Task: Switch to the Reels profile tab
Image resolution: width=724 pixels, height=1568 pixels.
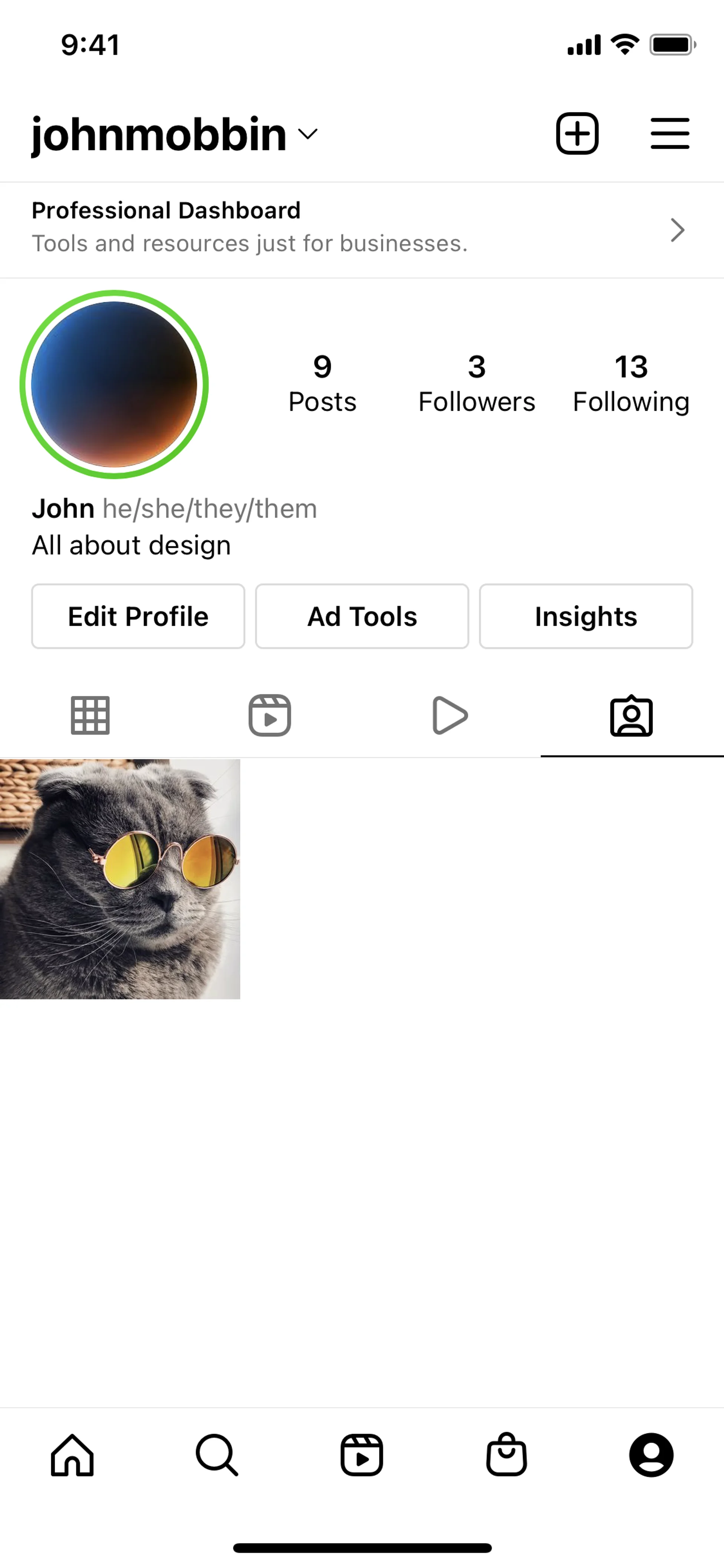Action: pyautogui.click(x=270, y=715)
